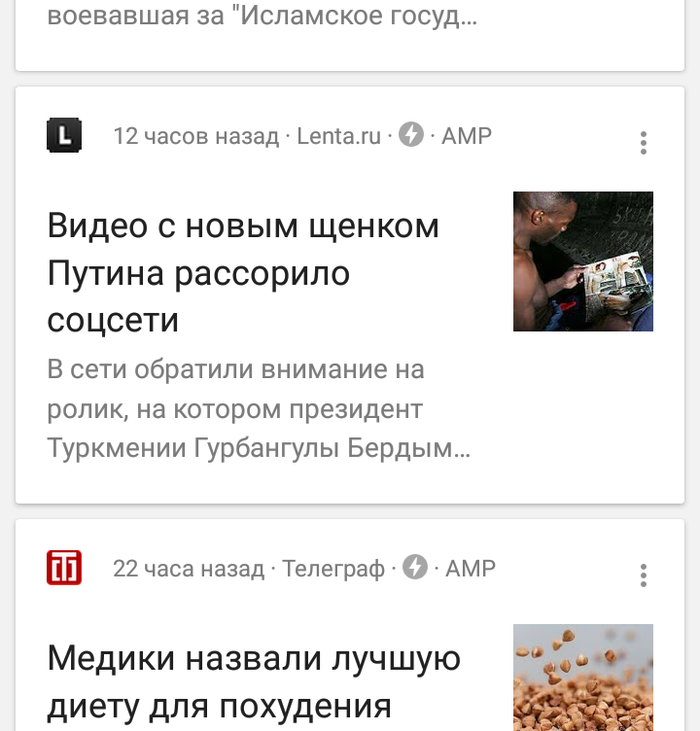
Task: Open overflow menu on the Lenta.ru card
Action: pos(643,143)
